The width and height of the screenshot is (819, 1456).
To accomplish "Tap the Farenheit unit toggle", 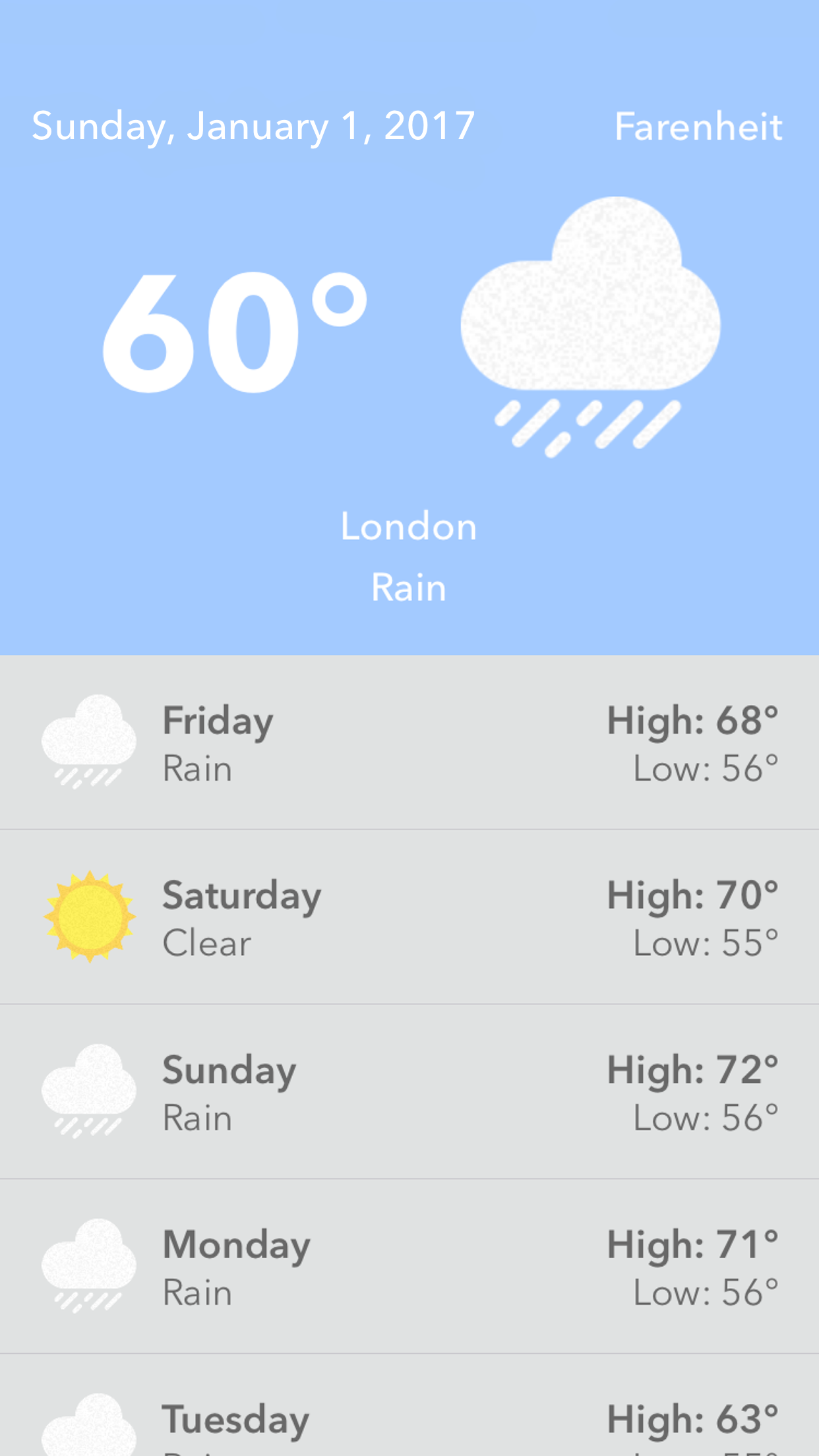I will coord(698,127).
